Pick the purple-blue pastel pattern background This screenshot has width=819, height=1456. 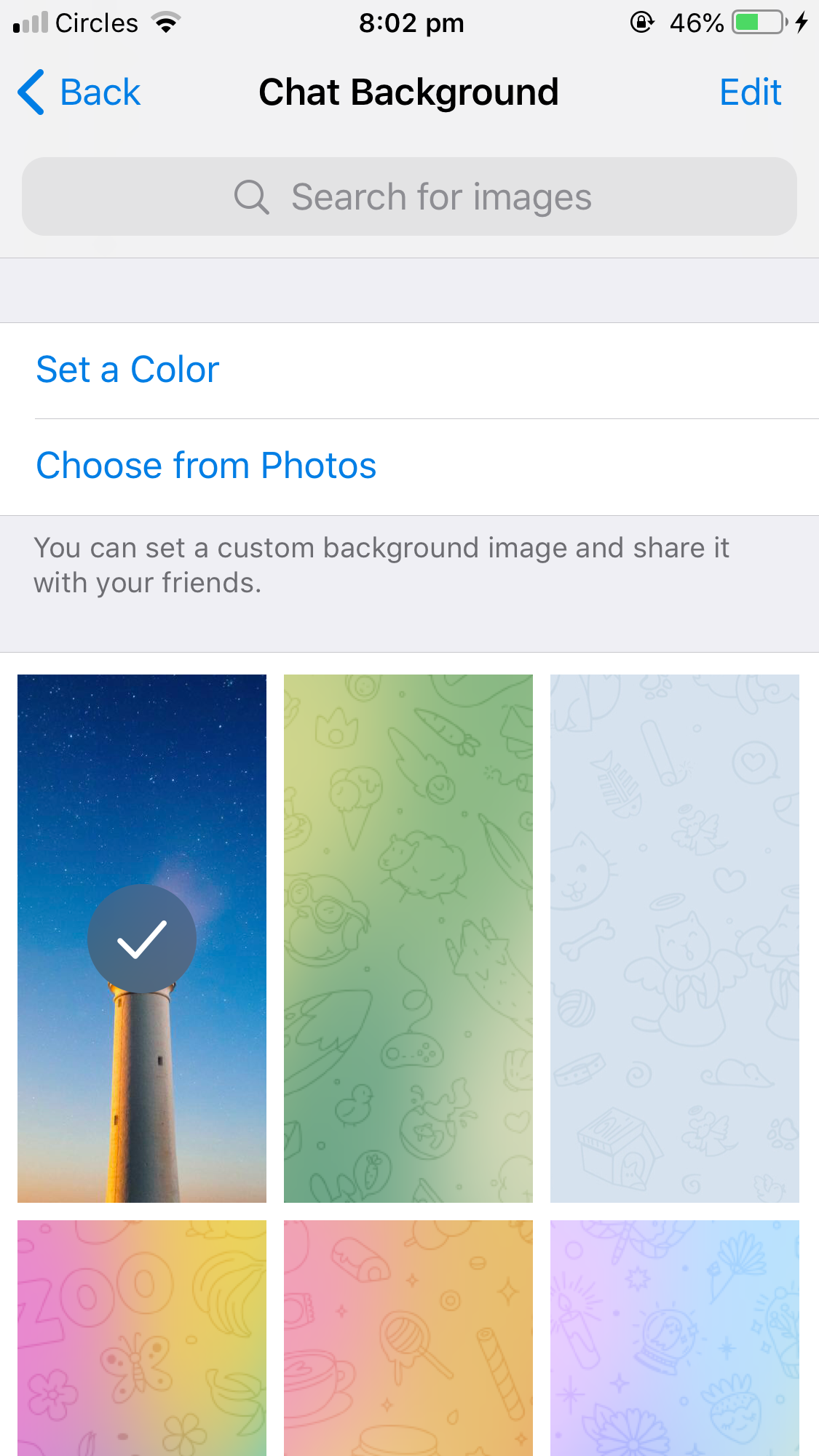pyautogui.click(x=675, y=1337)
